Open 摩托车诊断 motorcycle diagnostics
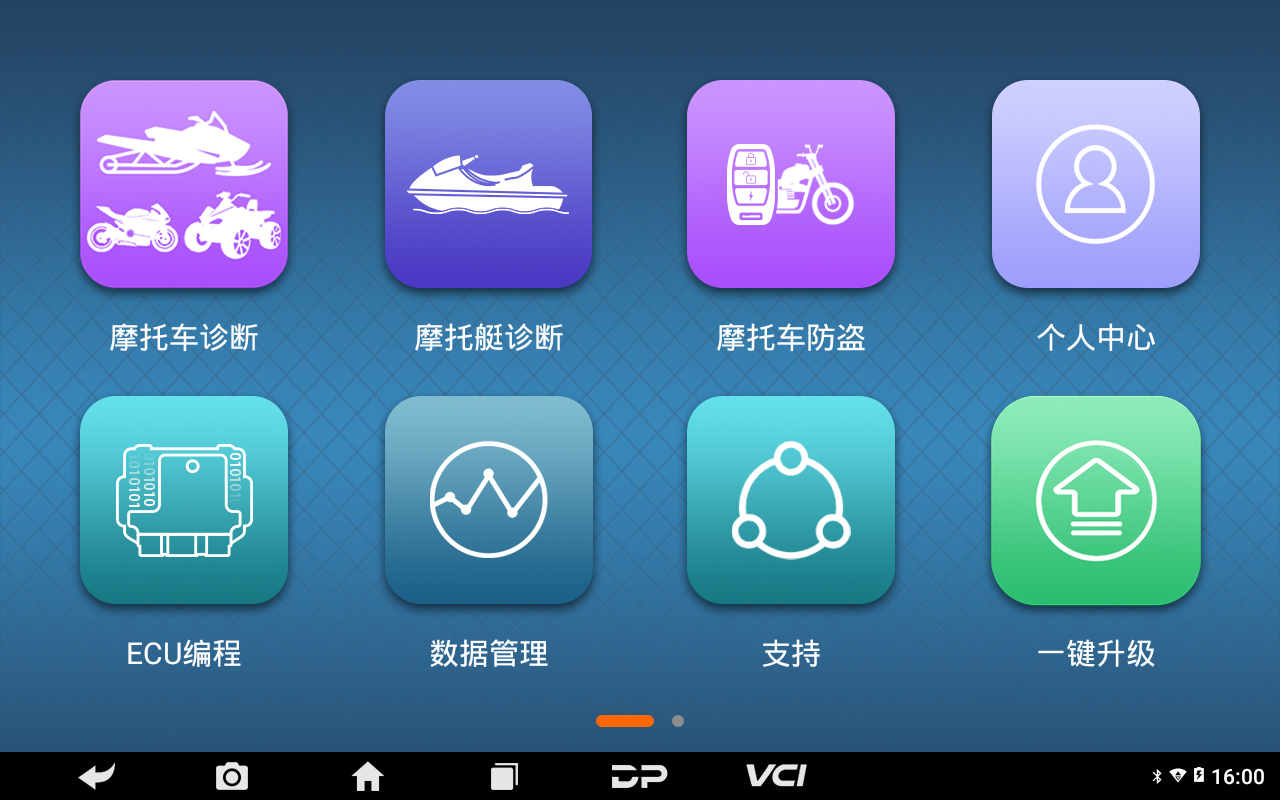 click(184, 185)
